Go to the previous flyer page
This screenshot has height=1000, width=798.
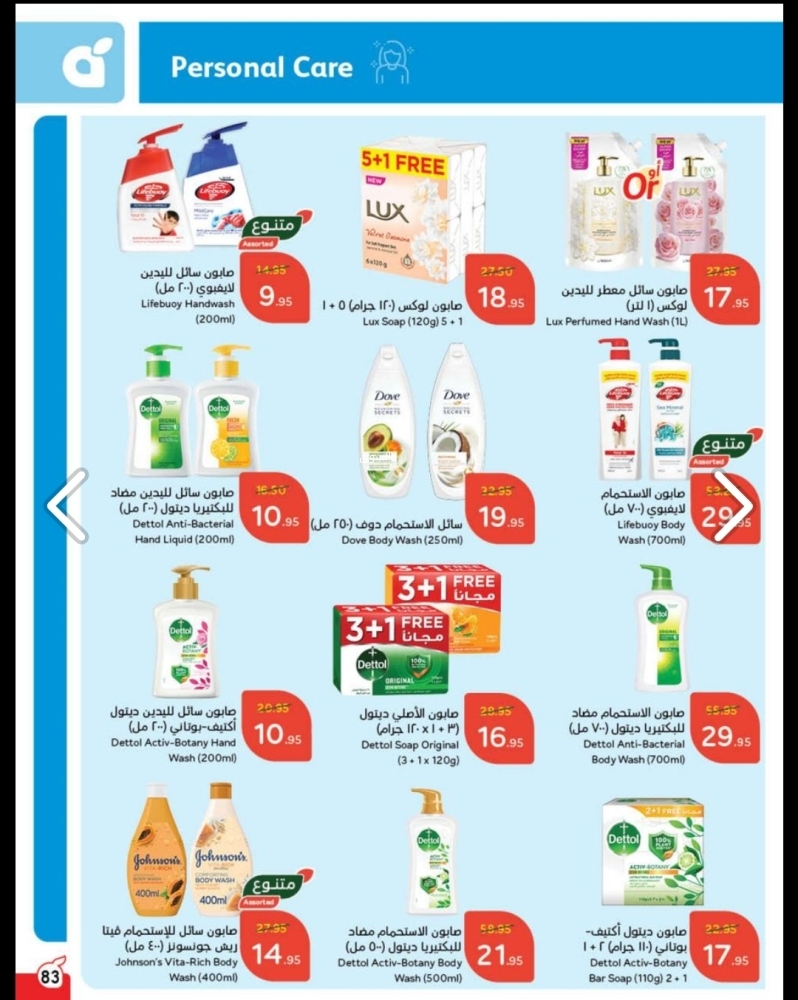point(68,505)
